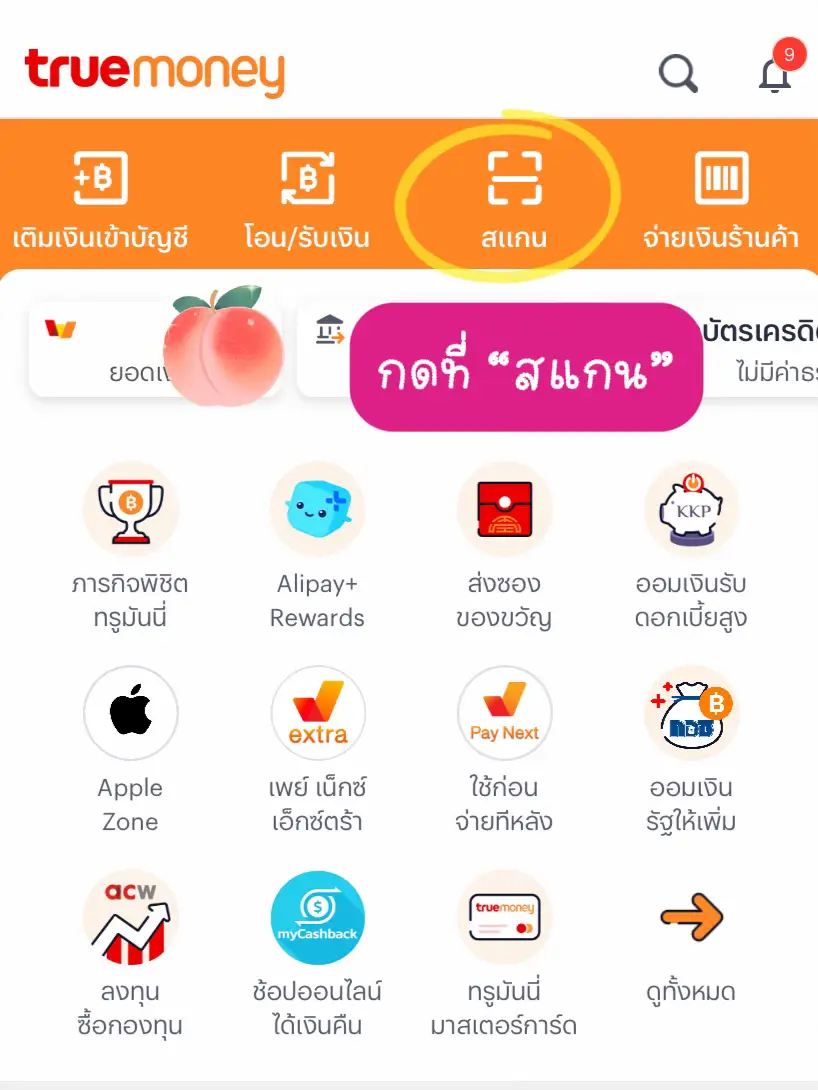This screenshot has height=1090, width=818.
Task: Open acw ลงทุนซื้อกองทุน investment feature
Action: pyautogui.click(x=130, y=917)
